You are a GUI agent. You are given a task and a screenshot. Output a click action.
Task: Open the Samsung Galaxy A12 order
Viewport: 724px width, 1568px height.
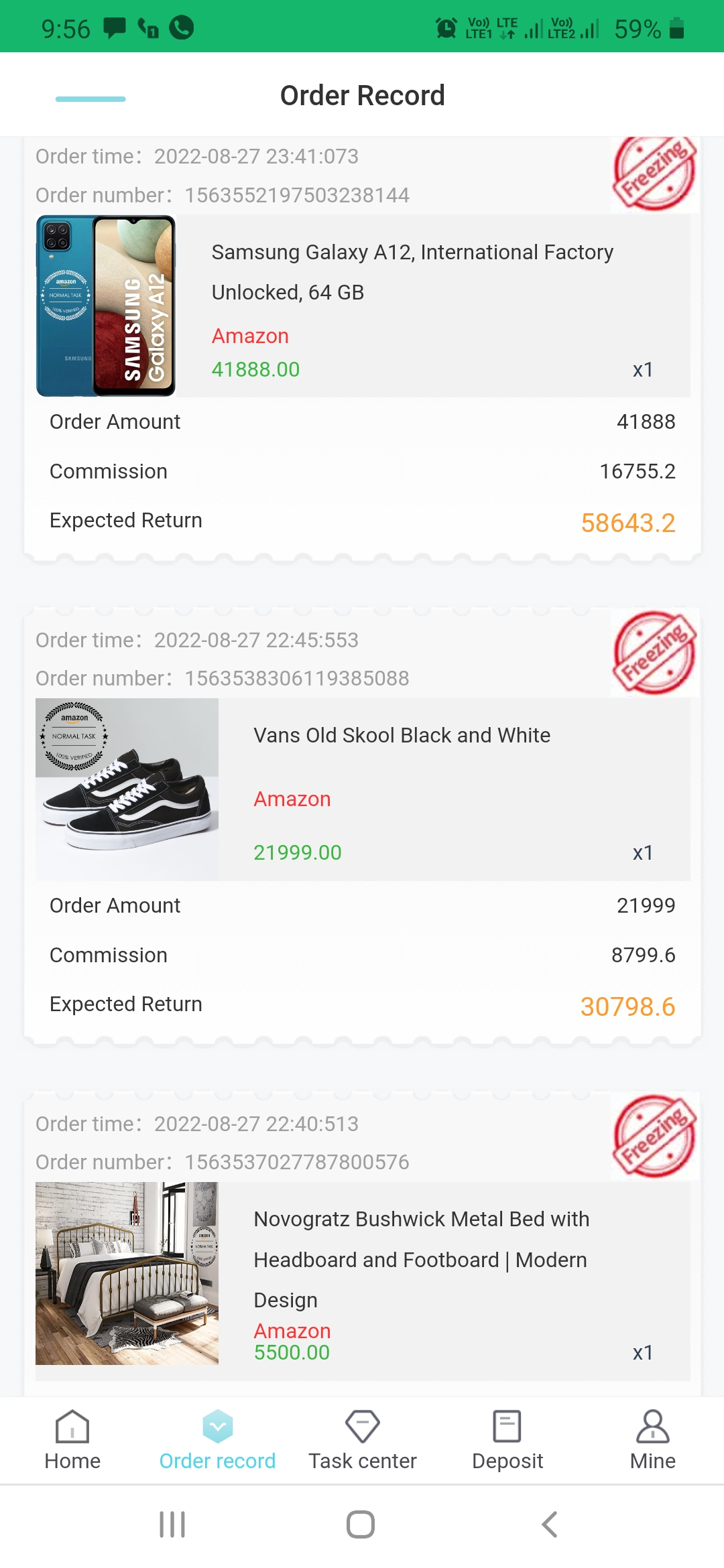(412, 272)
